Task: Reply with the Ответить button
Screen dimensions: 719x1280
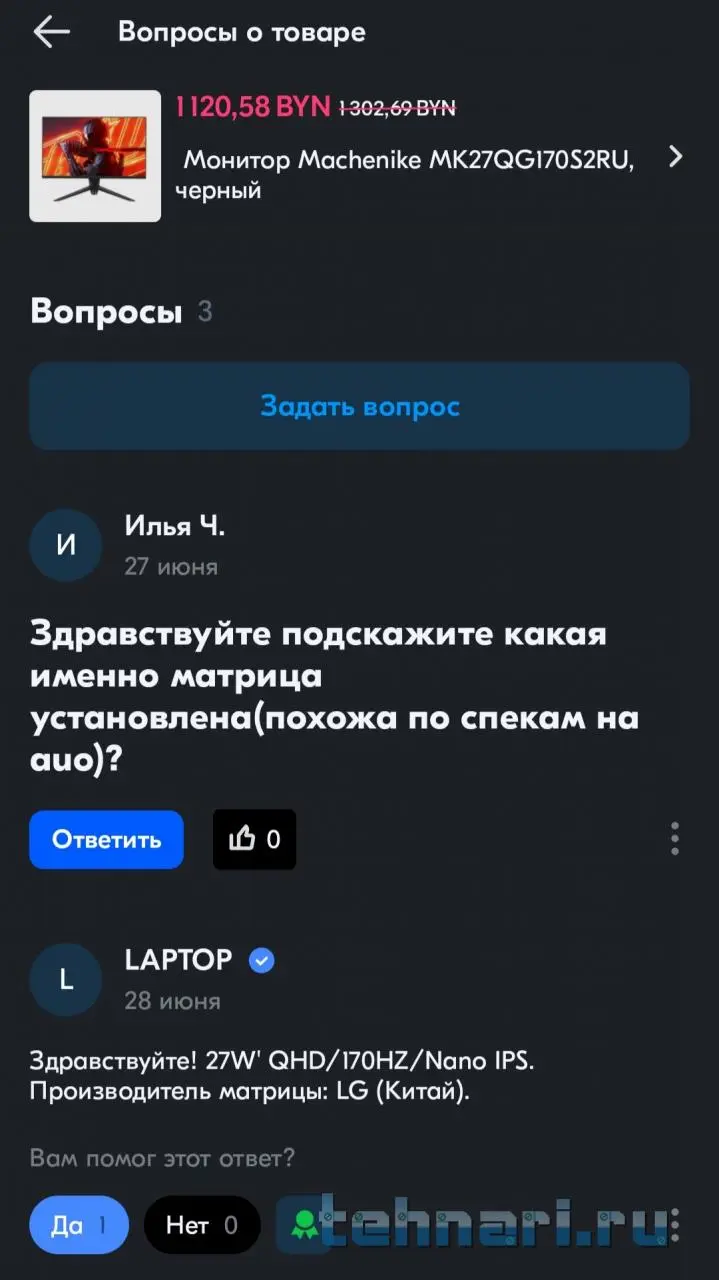Action: click(106, 839)
